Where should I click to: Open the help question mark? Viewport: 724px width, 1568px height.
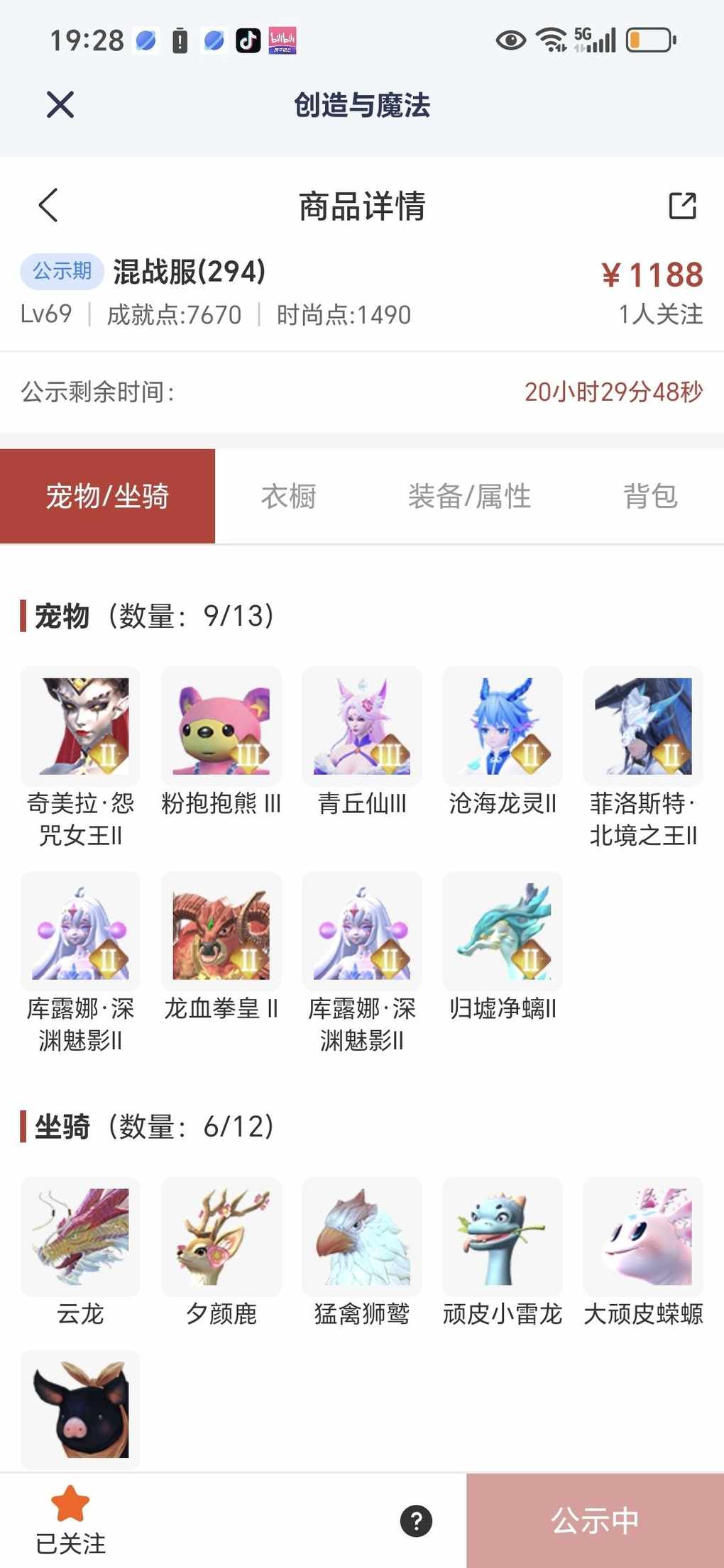coord(416,1520)
